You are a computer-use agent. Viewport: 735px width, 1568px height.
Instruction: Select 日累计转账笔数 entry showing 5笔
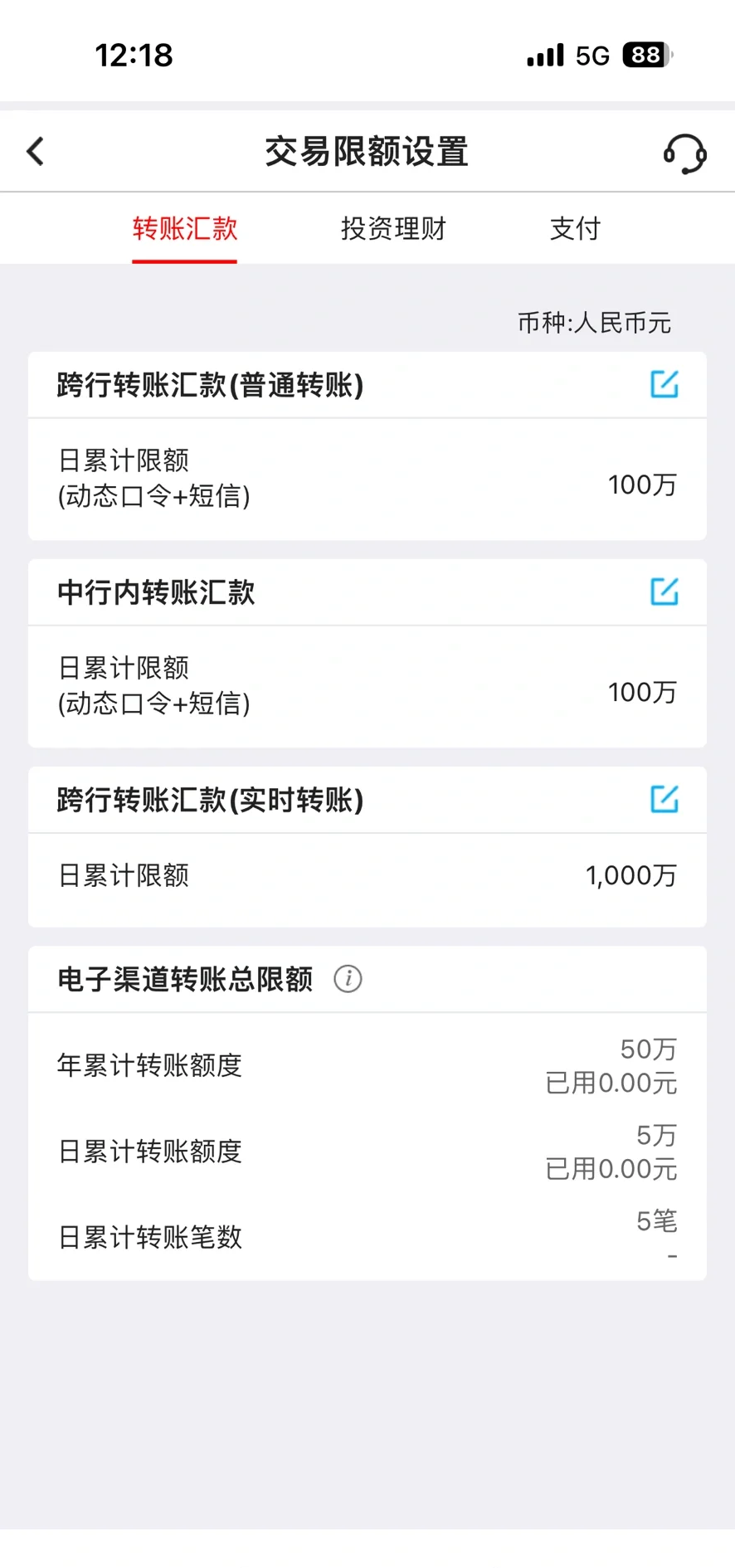pyautogui.click(x=149, y=1238)
